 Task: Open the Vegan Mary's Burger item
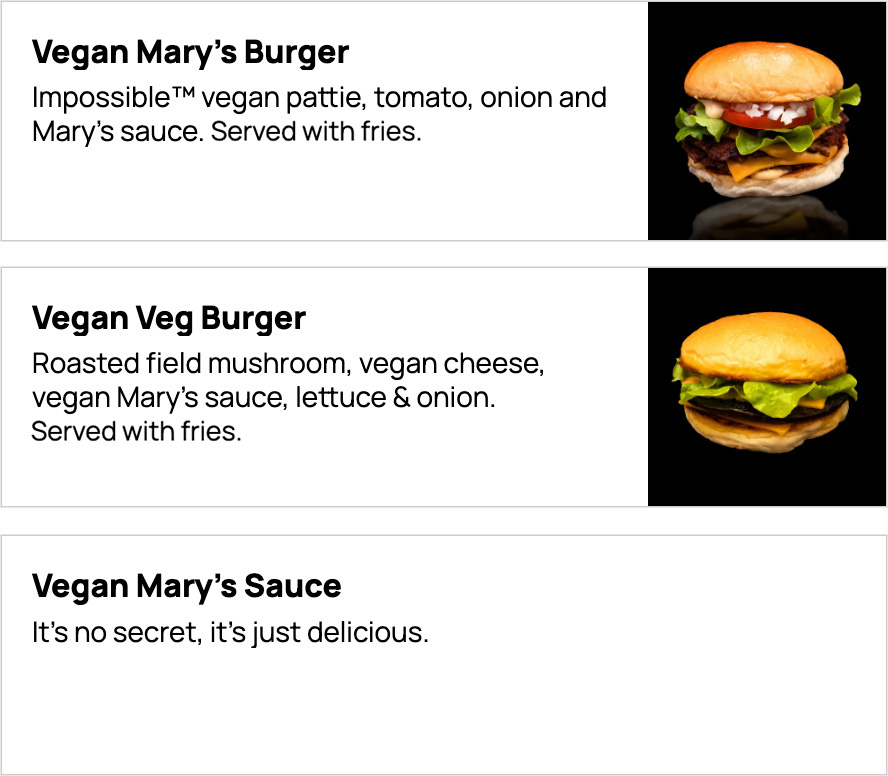coord(190,52)
